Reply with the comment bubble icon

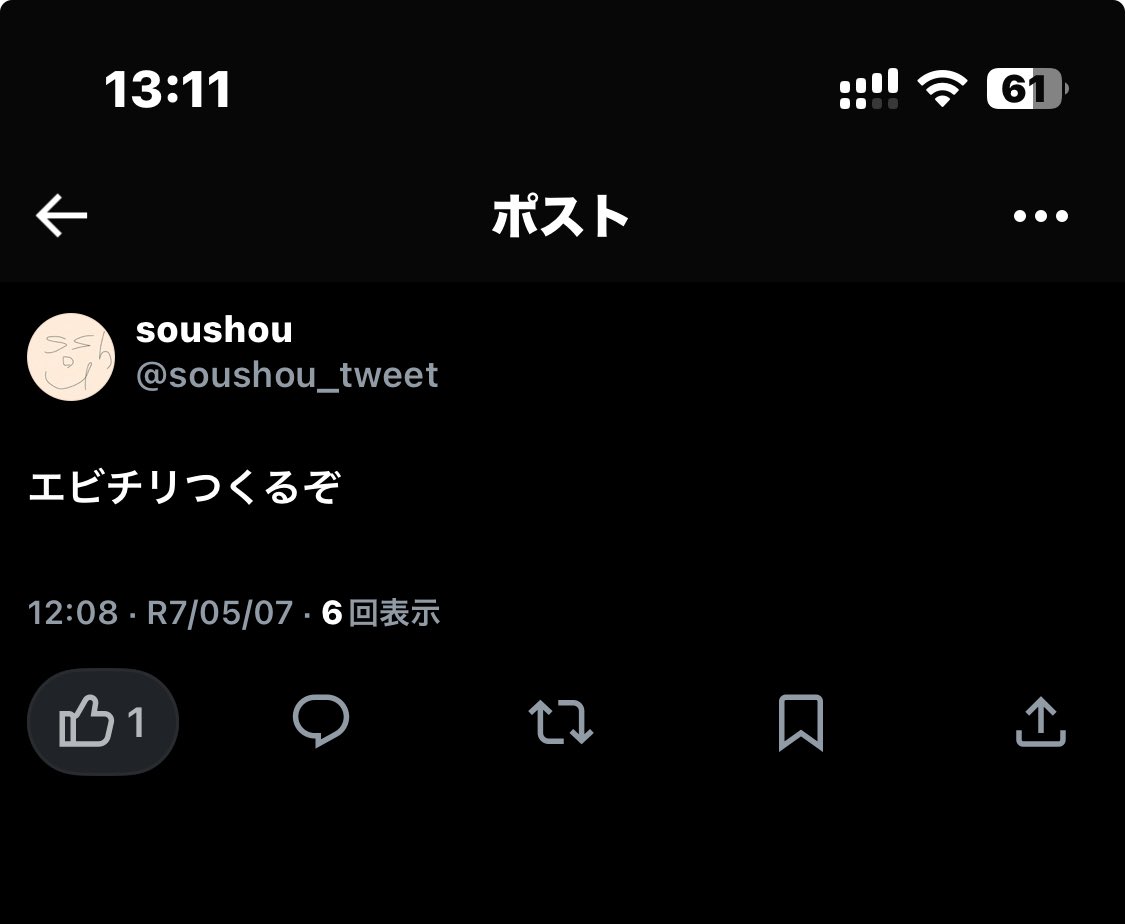(x=321, y=721)
